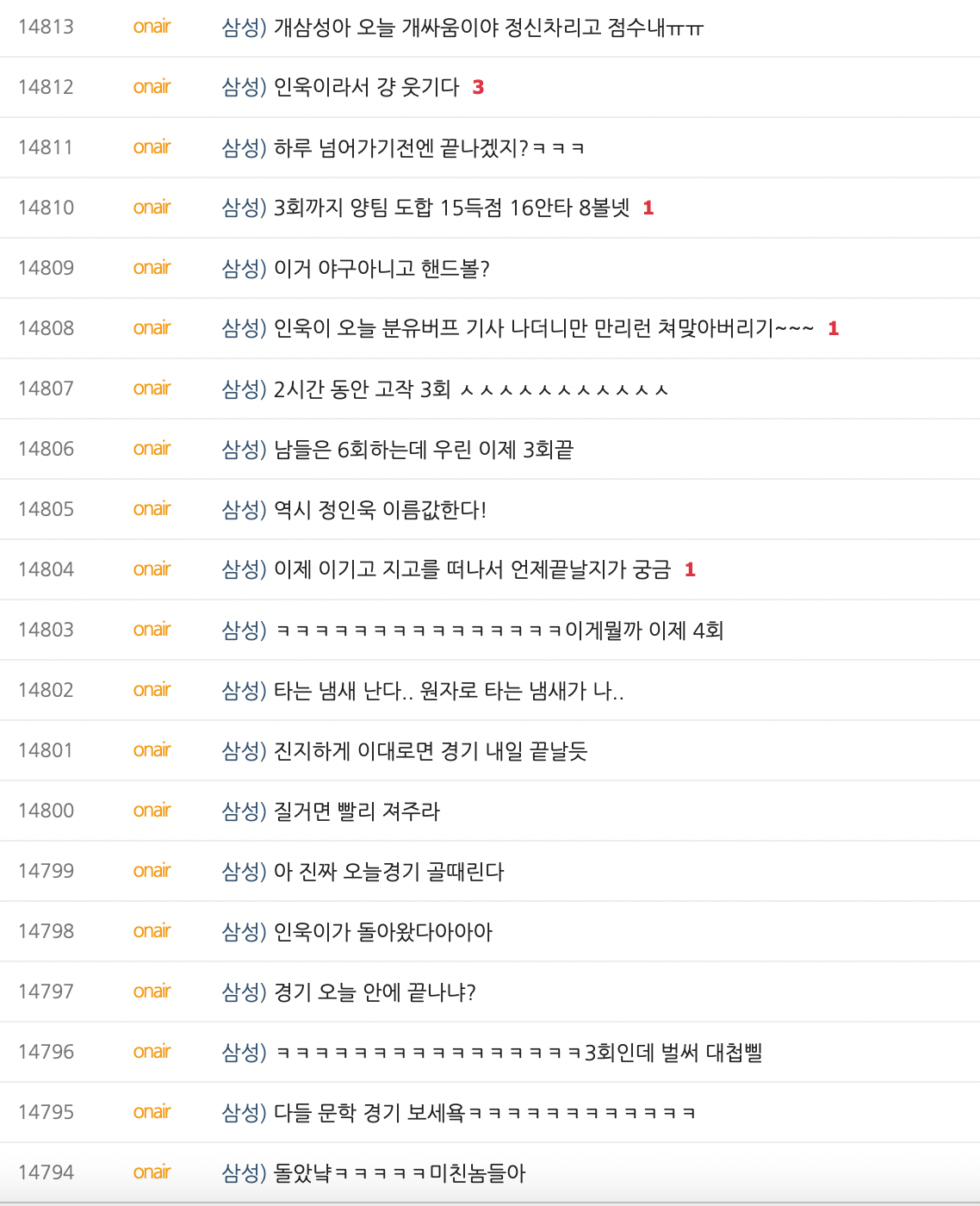The height and width of the screenshot is (1206, 980).
Task: Open post 14803 이게뭘까 이제 4회
Action: [x=472, y=631]
